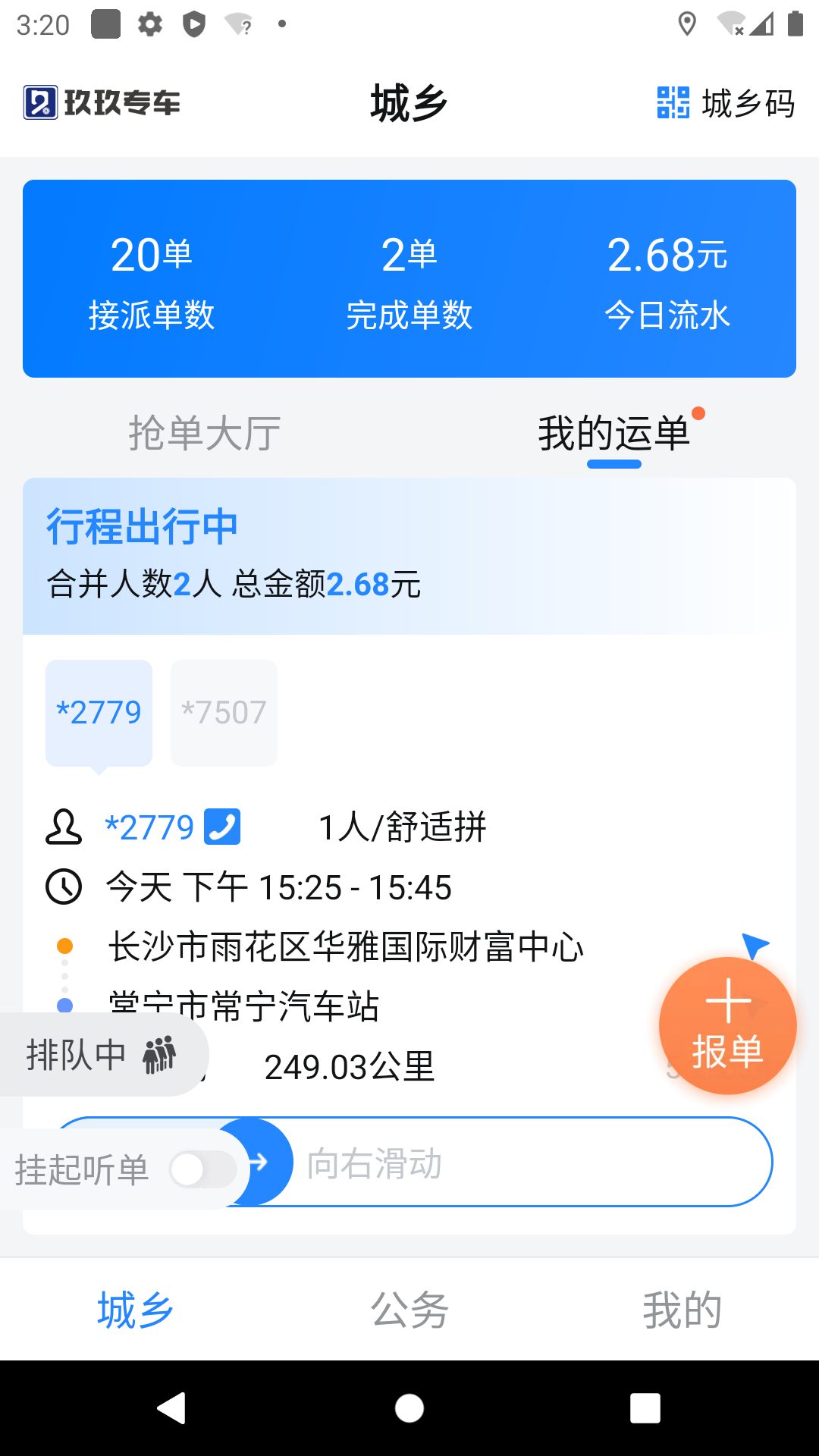Screen dimensions: 819x1456
Task: Click the group icon in the 排队中 bubble
Action: point(160,1054)
